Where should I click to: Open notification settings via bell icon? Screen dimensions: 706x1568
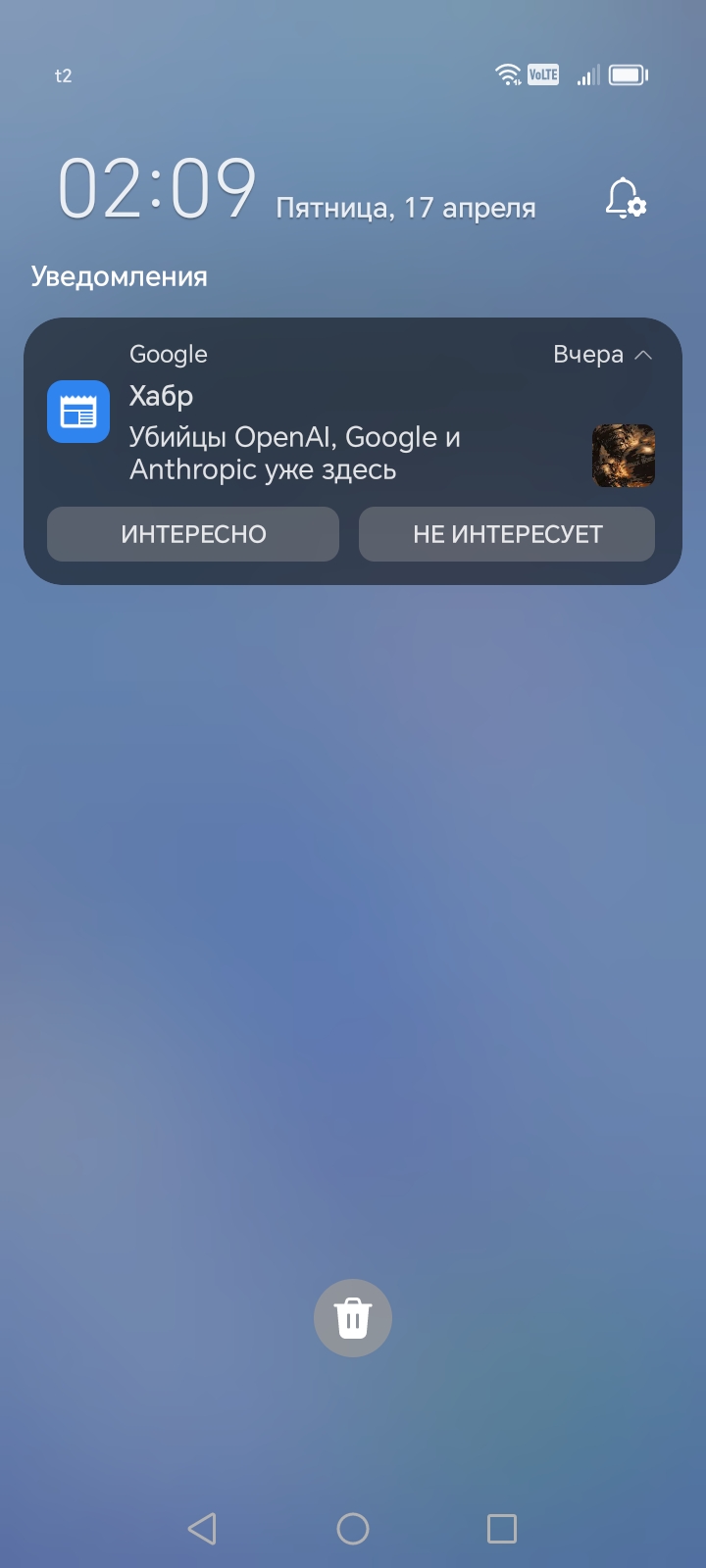[625, 201]
